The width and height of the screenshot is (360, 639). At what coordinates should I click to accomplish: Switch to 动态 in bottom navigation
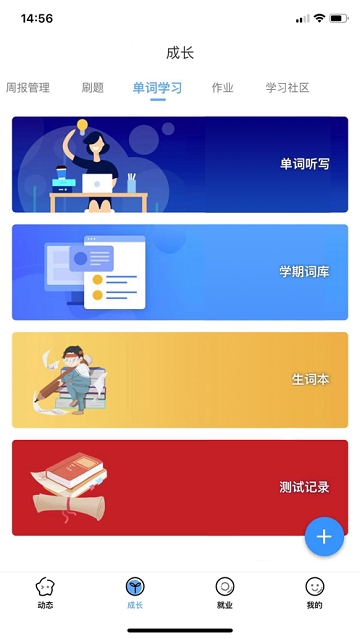point(45,593)
